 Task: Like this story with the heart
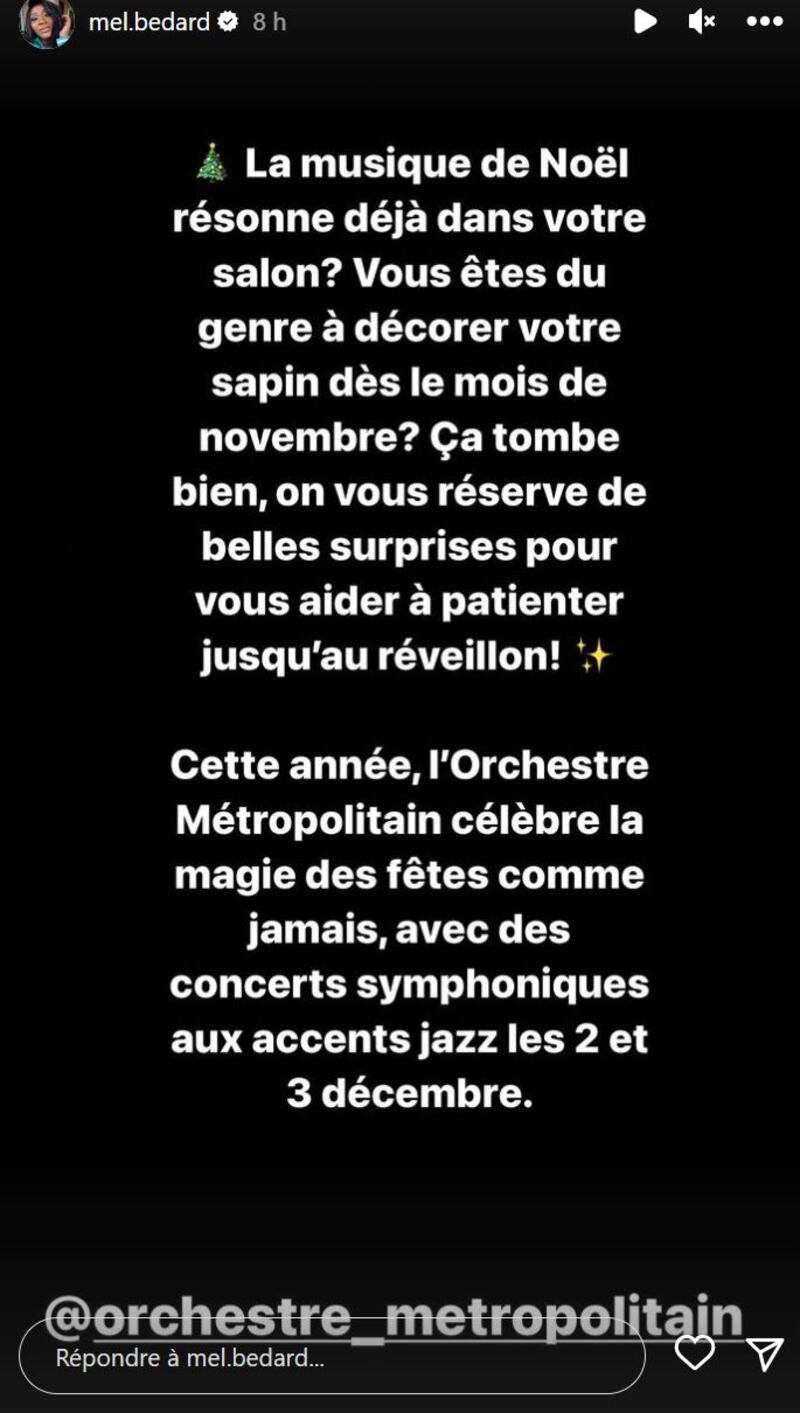coord(695,1353)
